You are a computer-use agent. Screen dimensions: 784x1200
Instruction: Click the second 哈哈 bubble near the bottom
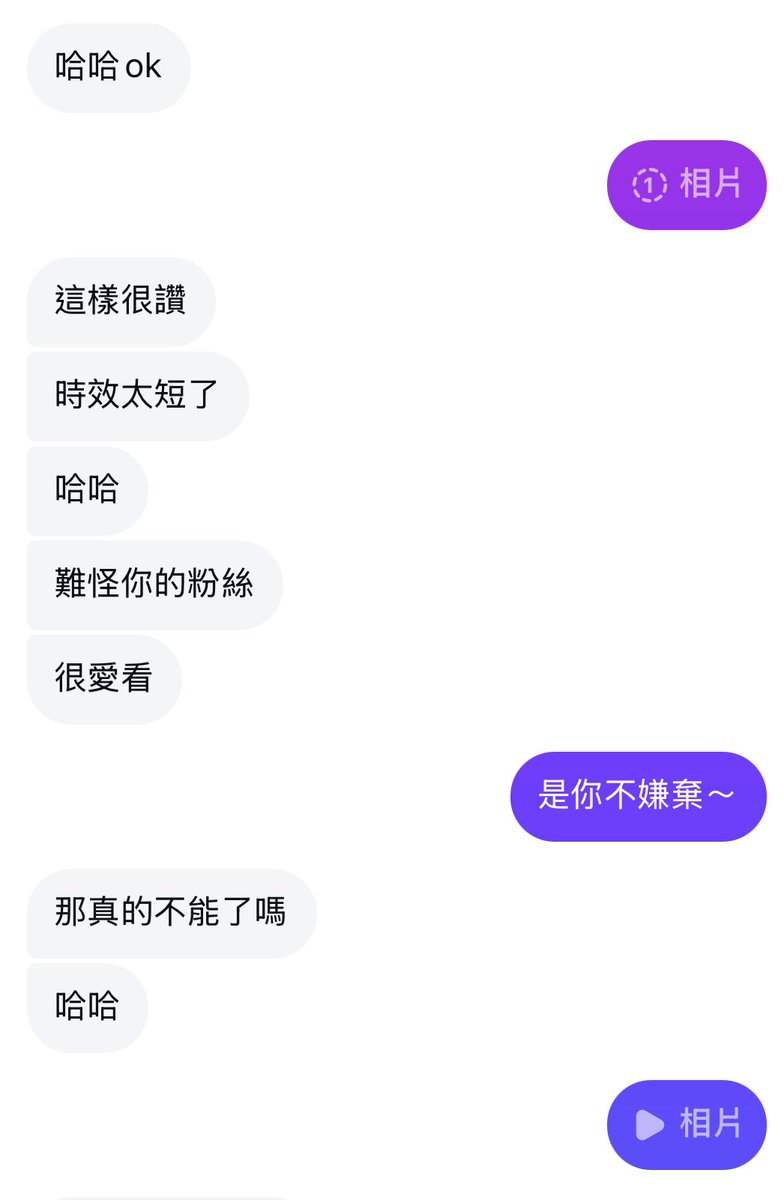[x=86, y=1007]
